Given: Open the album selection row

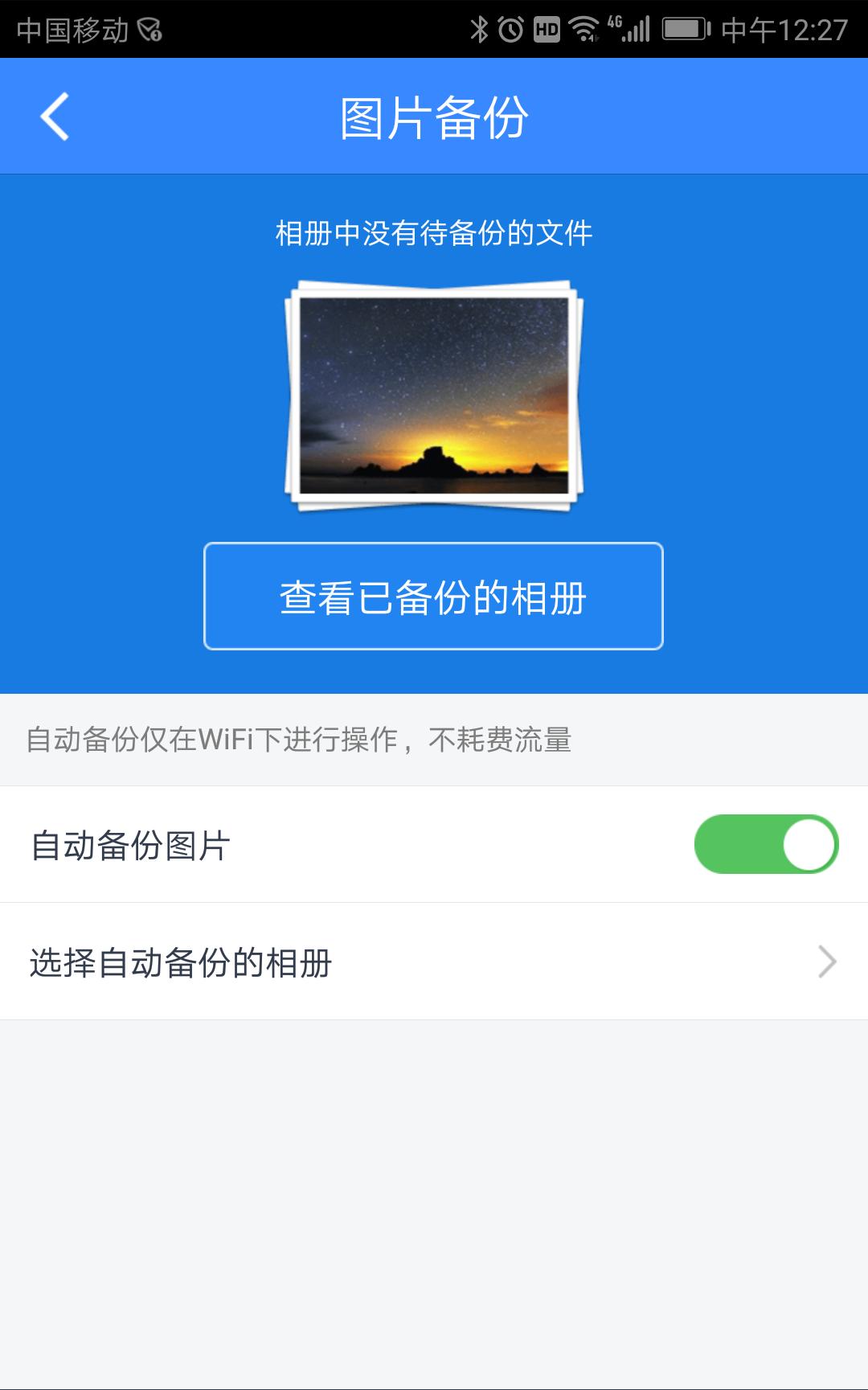Looking at the screenshot, I should click(321, 962).
